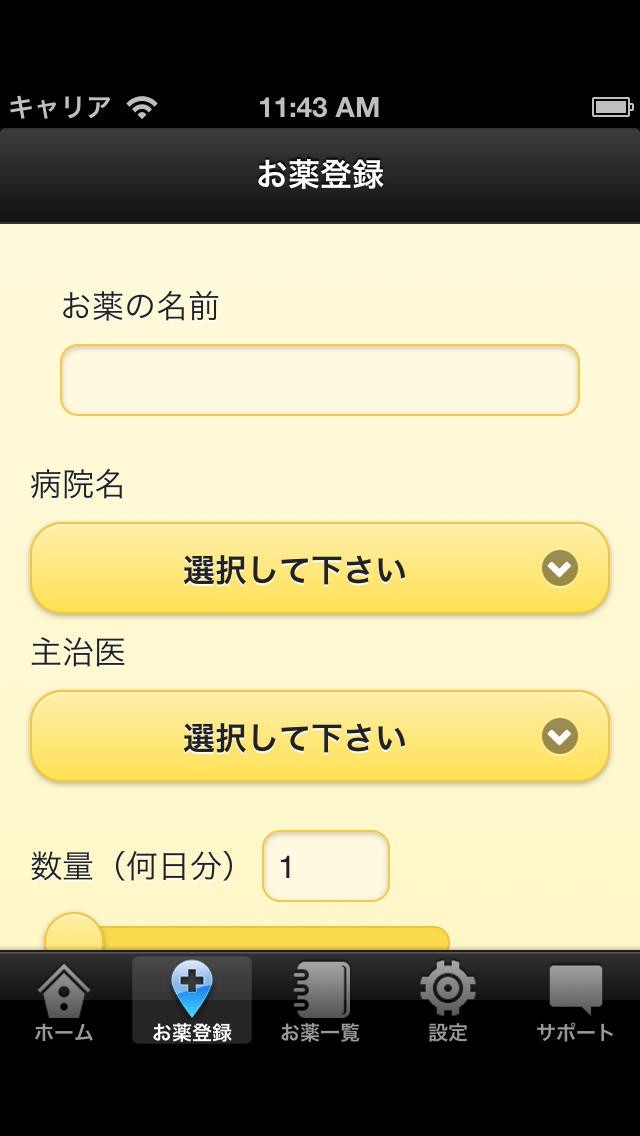Go to the 設定 tab
The image size is (640, 1136).
[447, 1001]
